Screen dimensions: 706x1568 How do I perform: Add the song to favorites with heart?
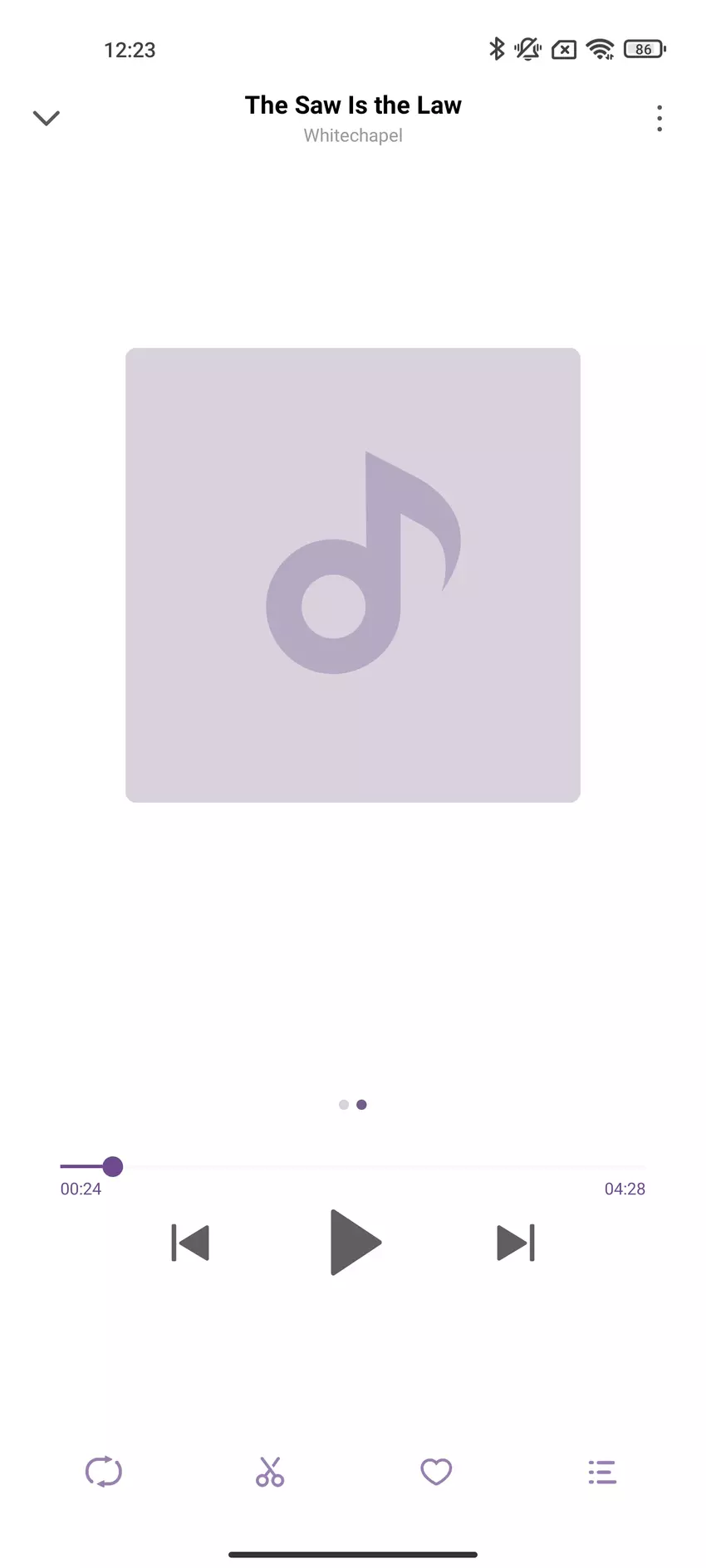436,1472
